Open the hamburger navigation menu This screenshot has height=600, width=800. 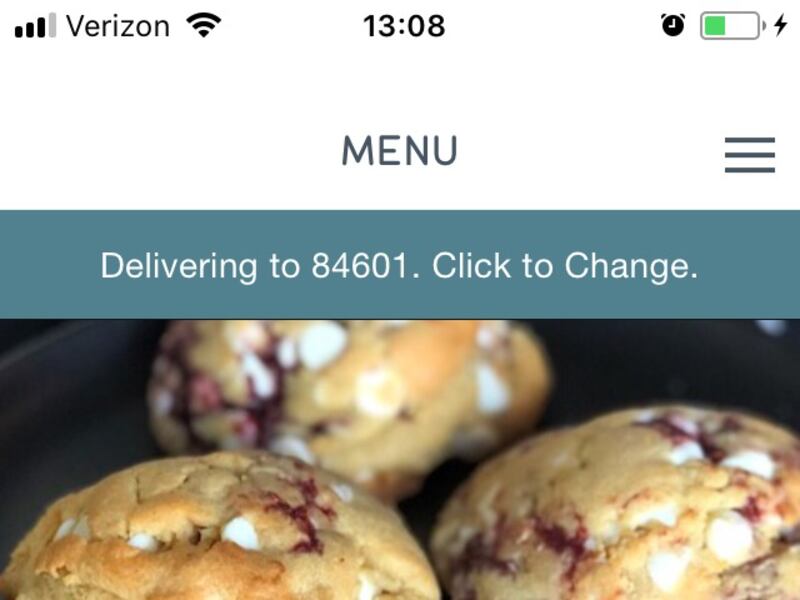pos(749,155)
